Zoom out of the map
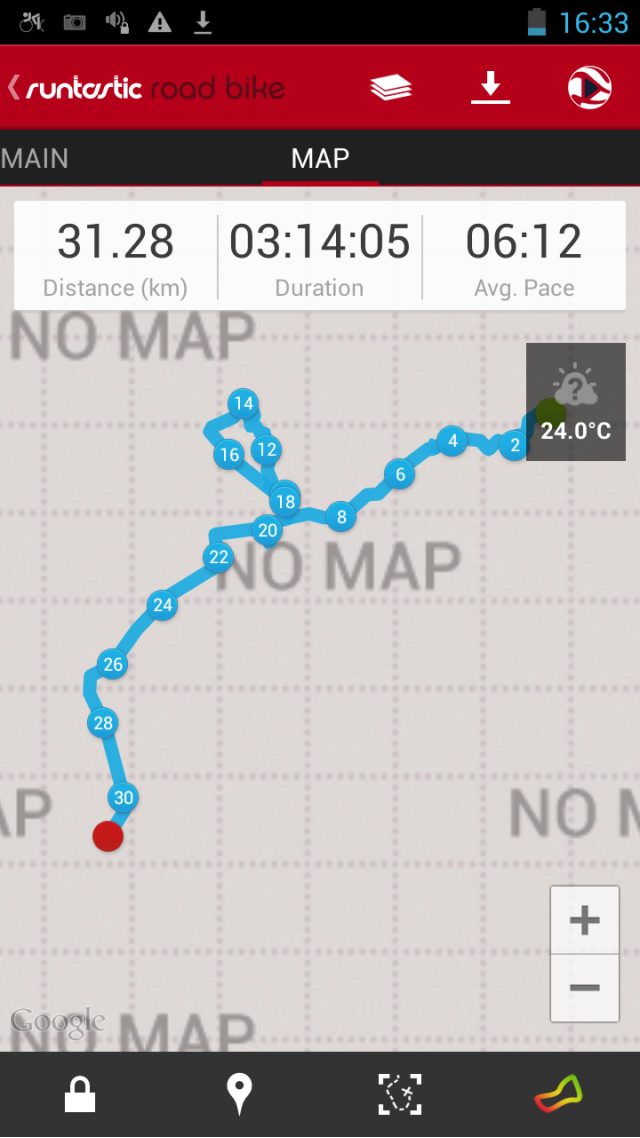The image size is (640, 1138). 585,988
